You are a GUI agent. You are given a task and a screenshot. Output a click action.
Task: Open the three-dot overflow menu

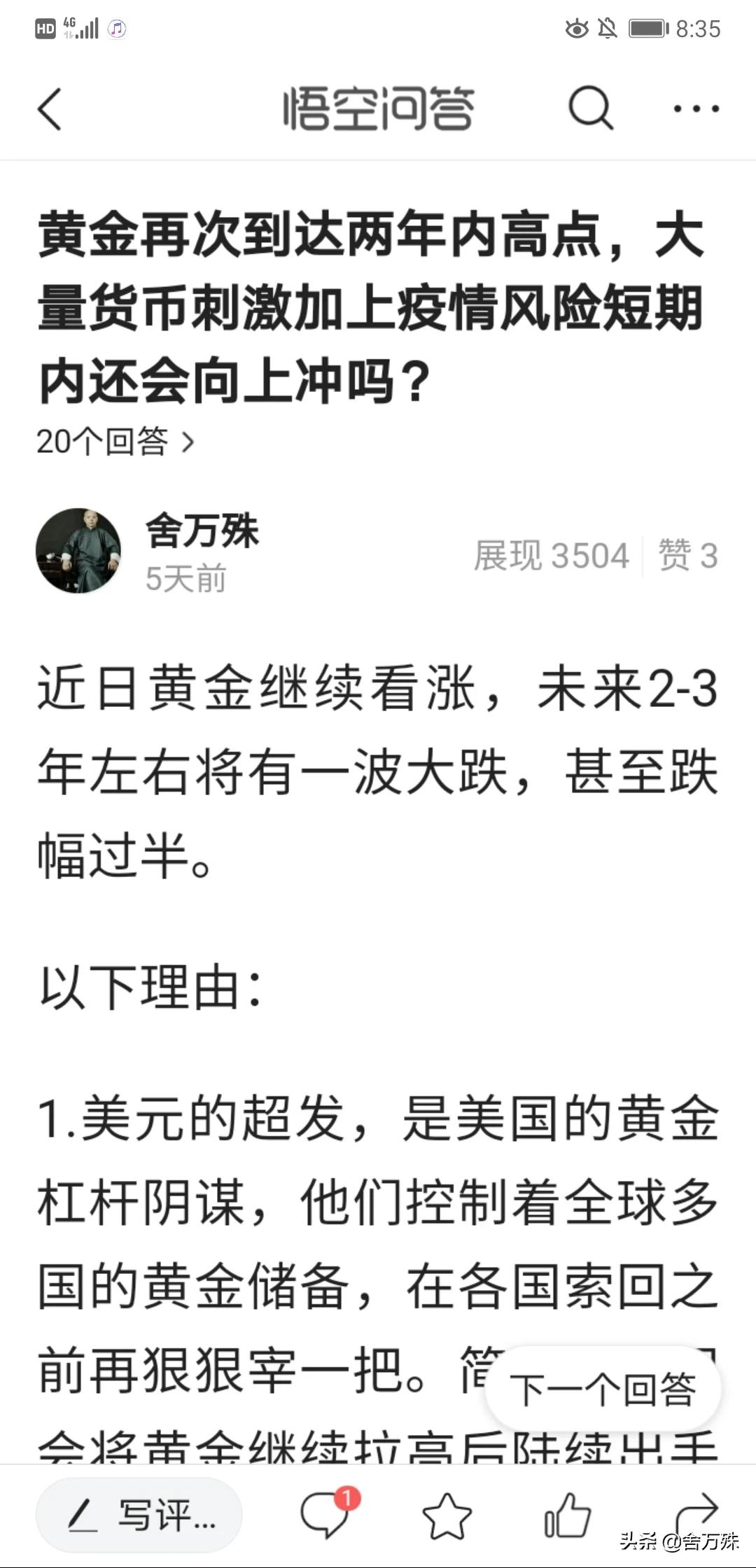tap(696, 108)
